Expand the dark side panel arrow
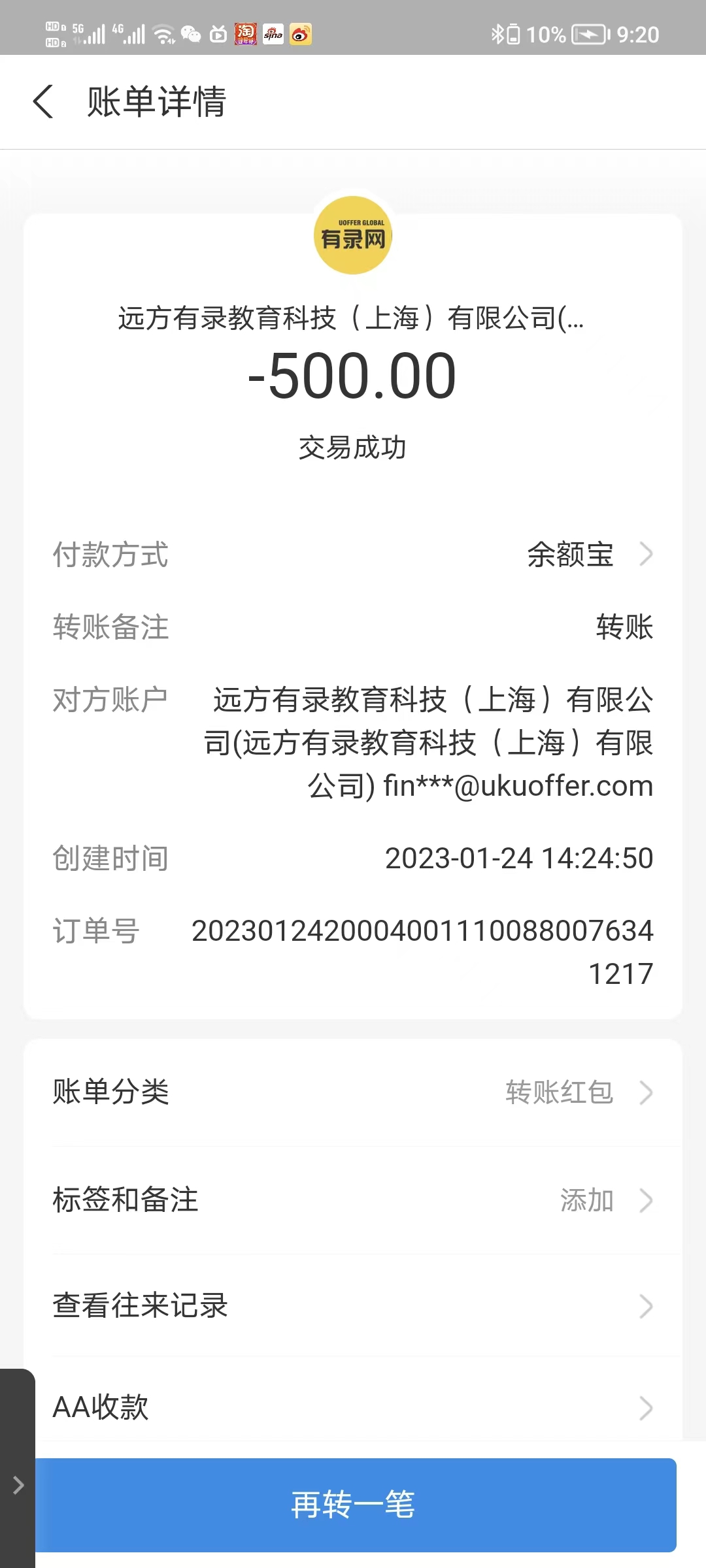 click(18, 1485)
